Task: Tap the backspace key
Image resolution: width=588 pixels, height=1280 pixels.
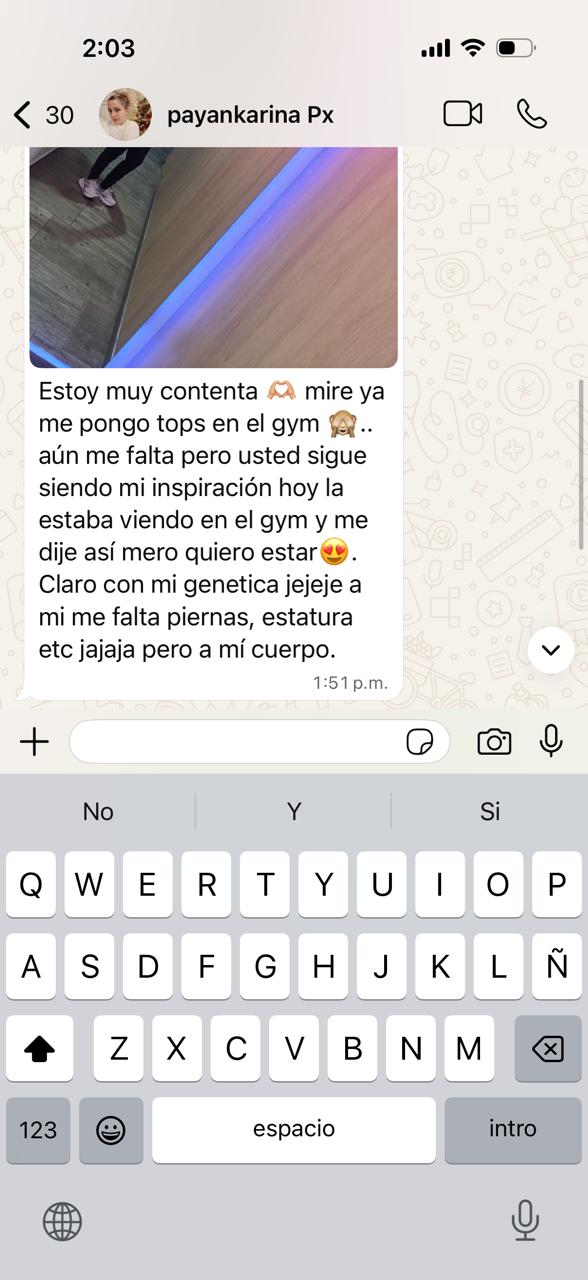Action: 548,1048
